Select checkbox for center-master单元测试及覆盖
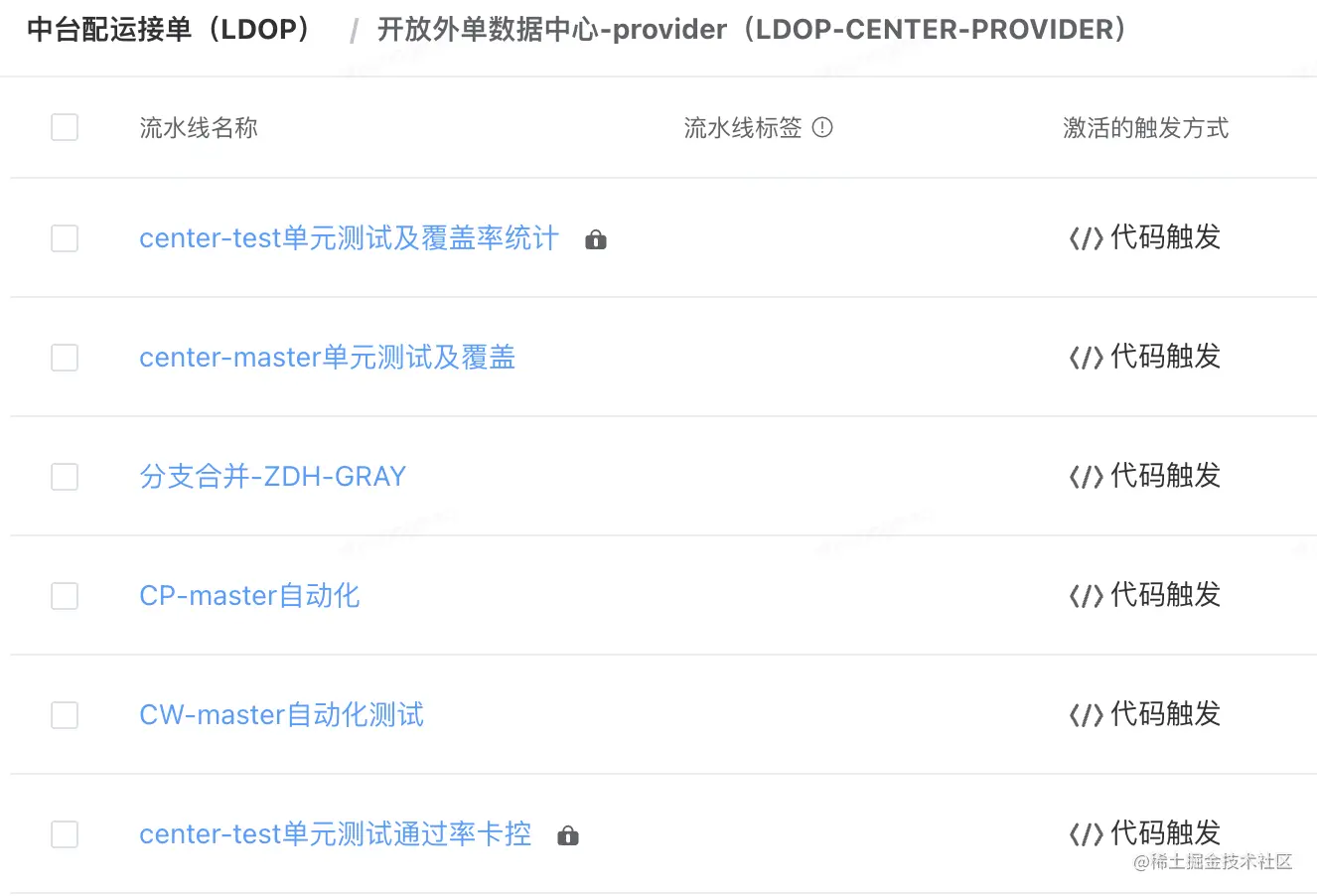This screenshot has height=896, width=1317. pos(65,358)
